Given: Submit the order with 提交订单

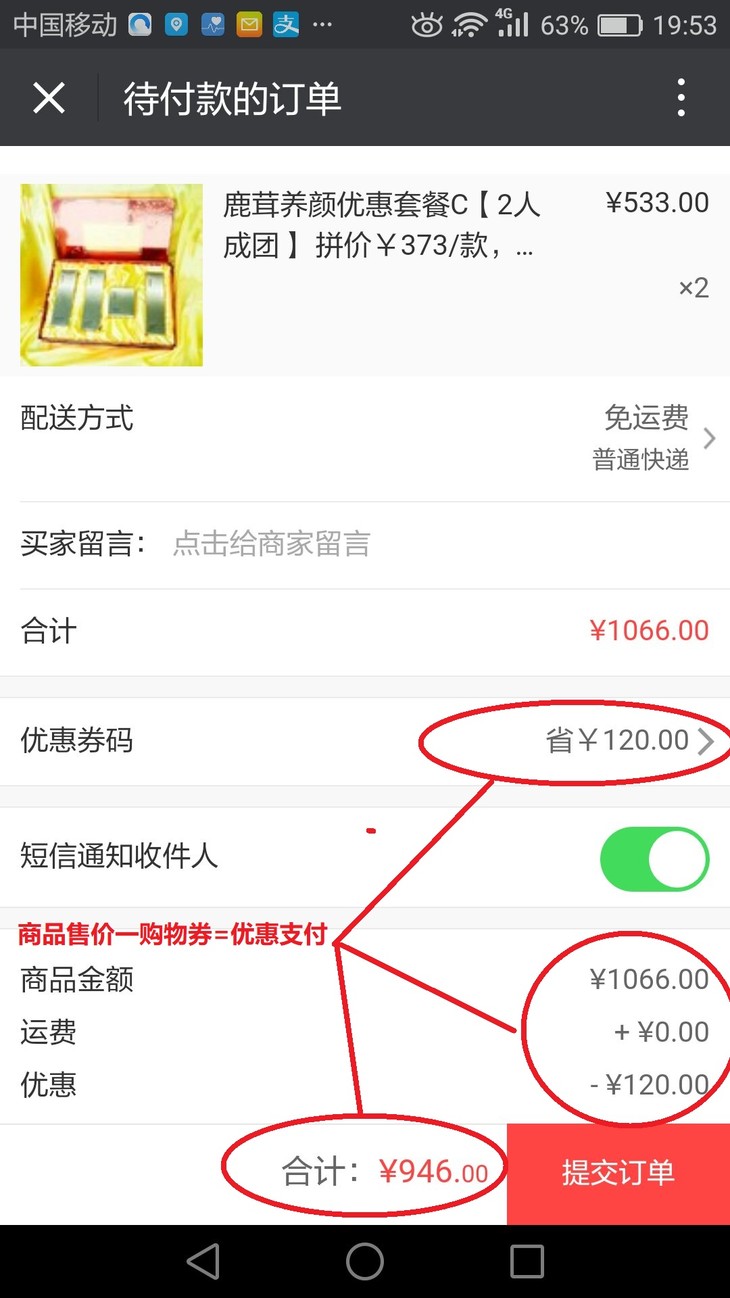Looking at the screenshot, I should point(618,1173).
